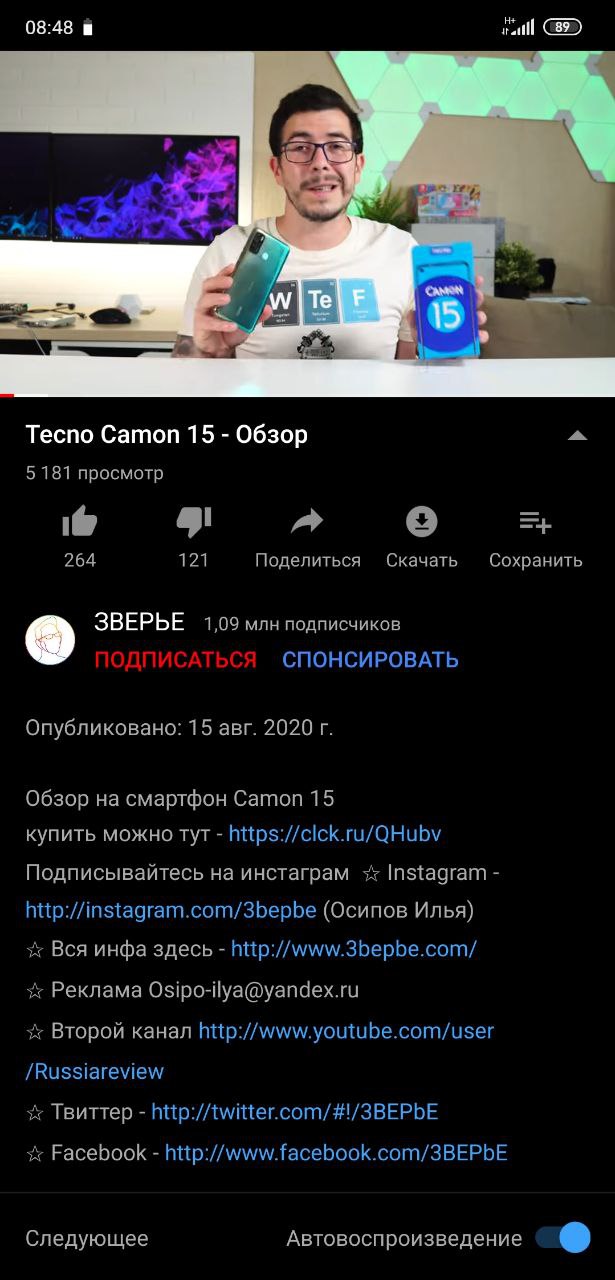Tap СПОНСИРОВАТЬ to sponsor the channel
Screen dimensions: 615x1280
[370, 660]
